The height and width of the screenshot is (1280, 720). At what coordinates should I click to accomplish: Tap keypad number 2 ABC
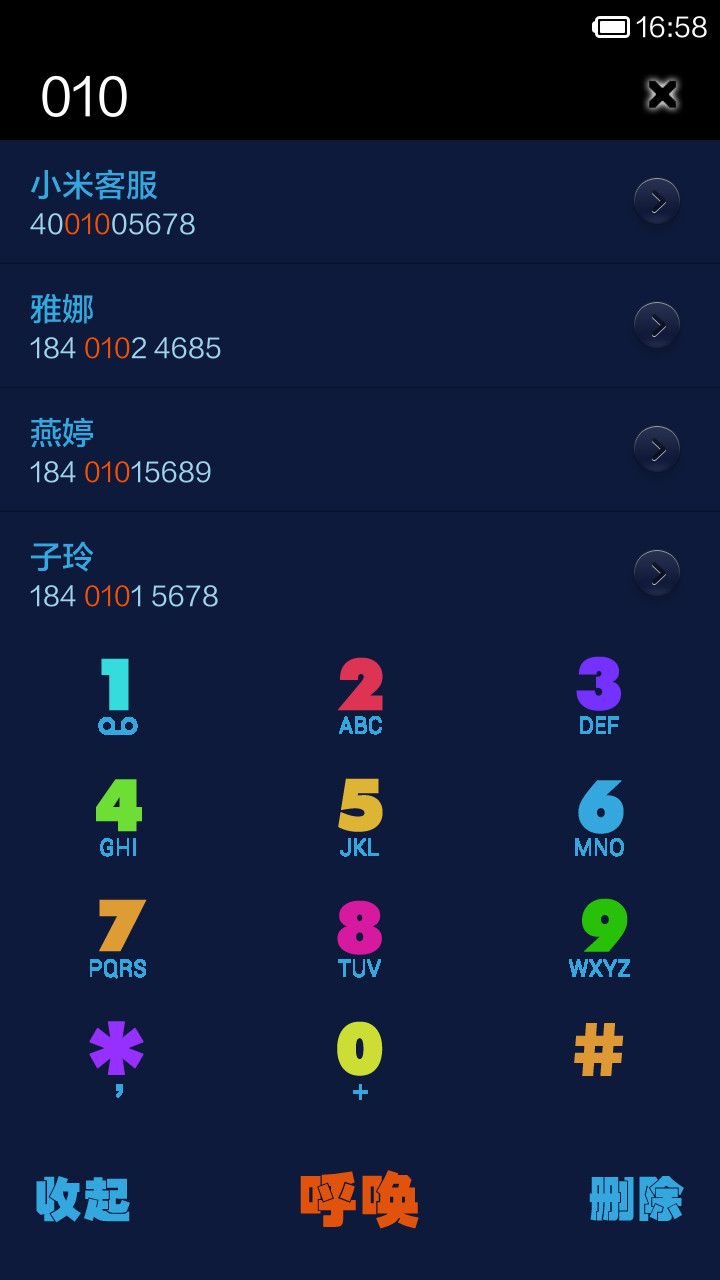[360, 696]
